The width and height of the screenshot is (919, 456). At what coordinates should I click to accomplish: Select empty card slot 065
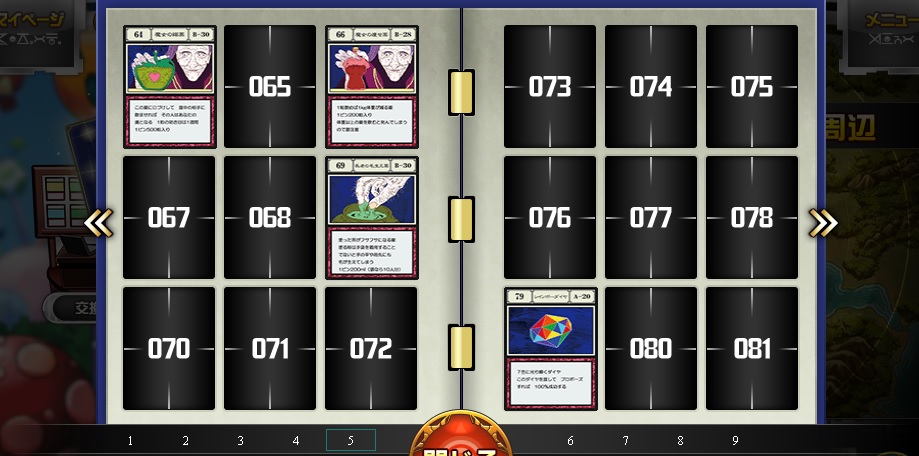coord(270,86)
